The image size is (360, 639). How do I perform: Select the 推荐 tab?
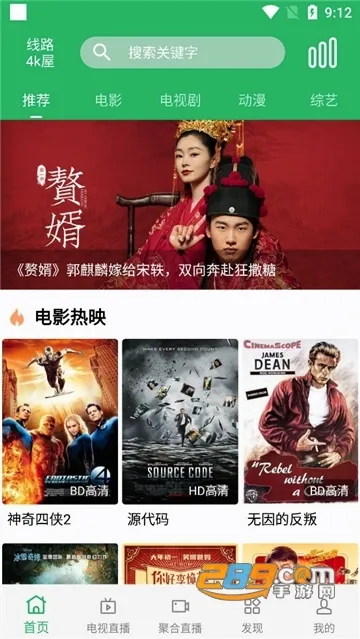[x=36, y=100]
